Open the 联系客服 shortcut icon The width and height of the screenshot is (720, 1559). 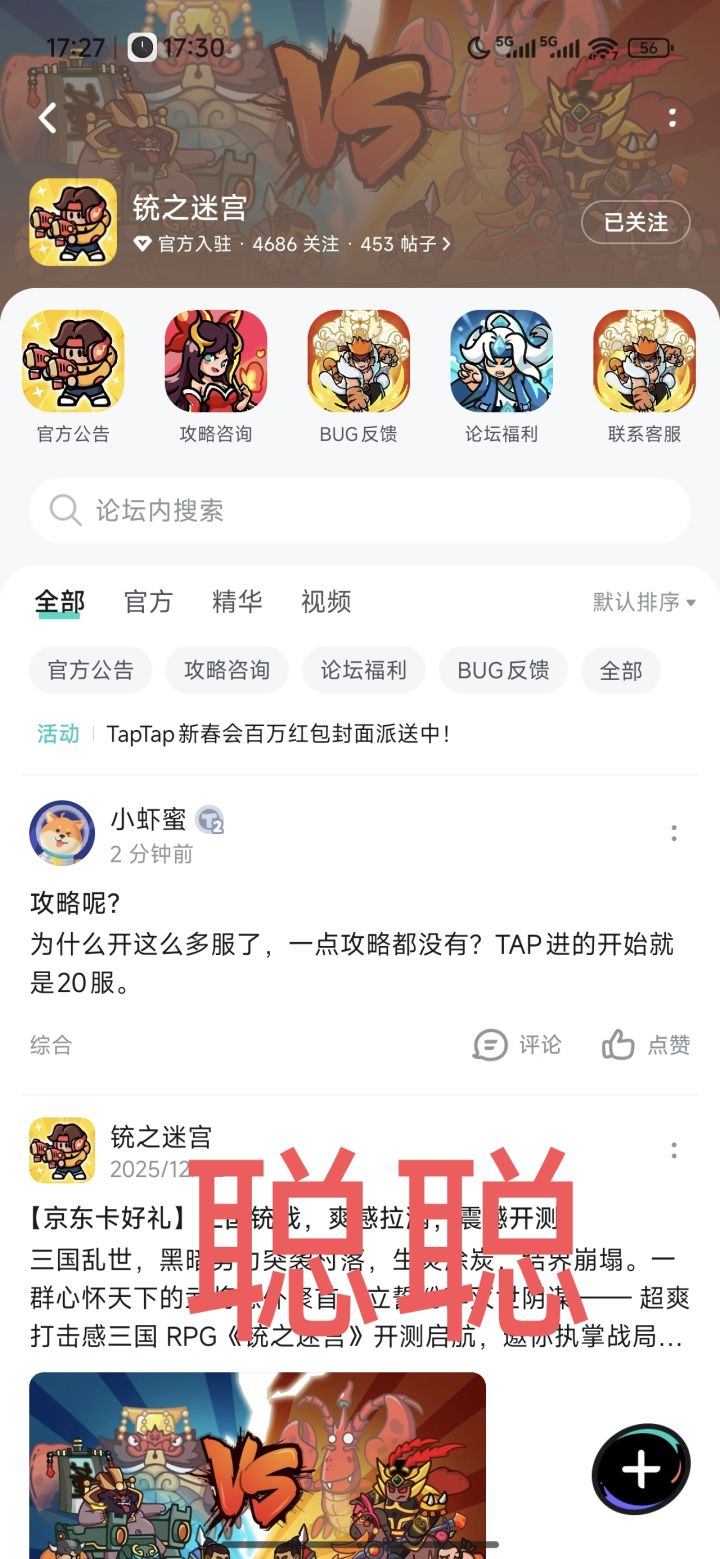click(x=644, y=362)
